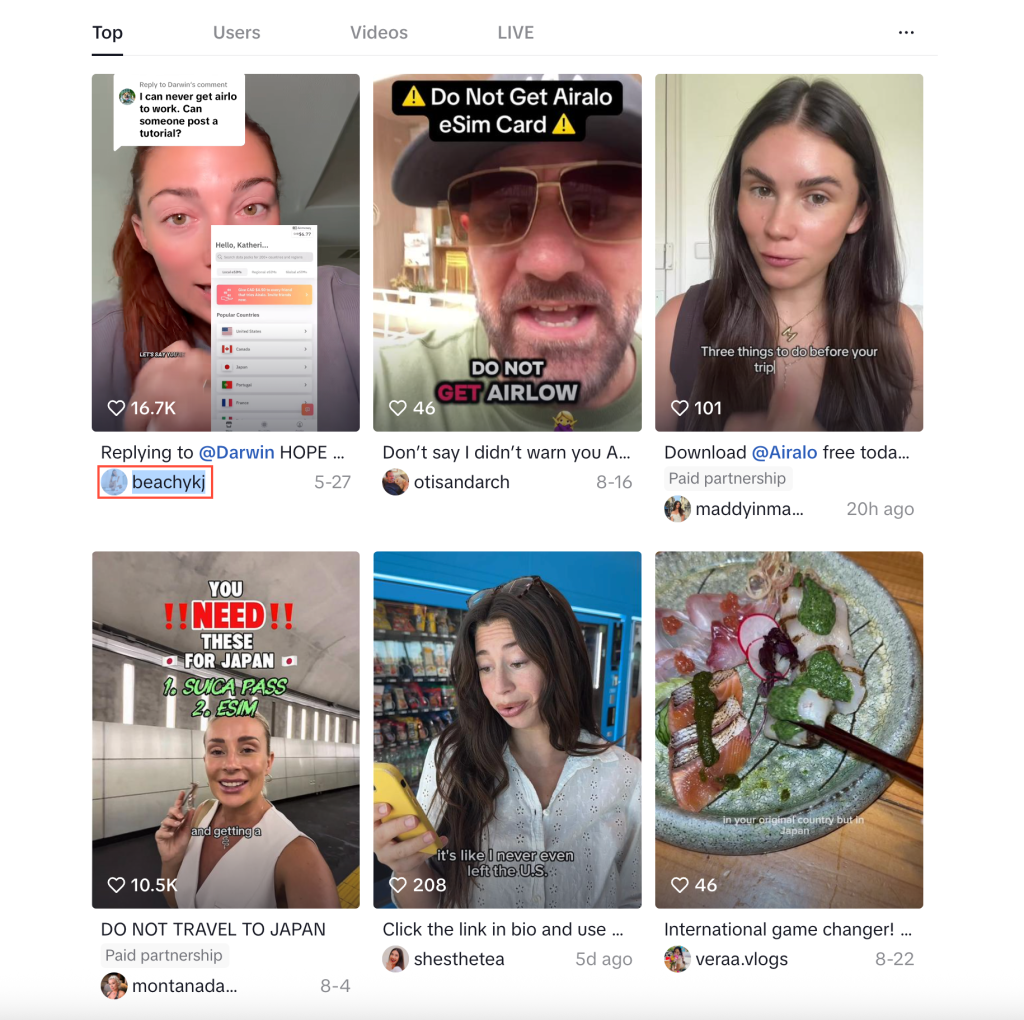Open the three things before your trip video
This screenshot has height=1020, width=1024.
tap(789, 252)
